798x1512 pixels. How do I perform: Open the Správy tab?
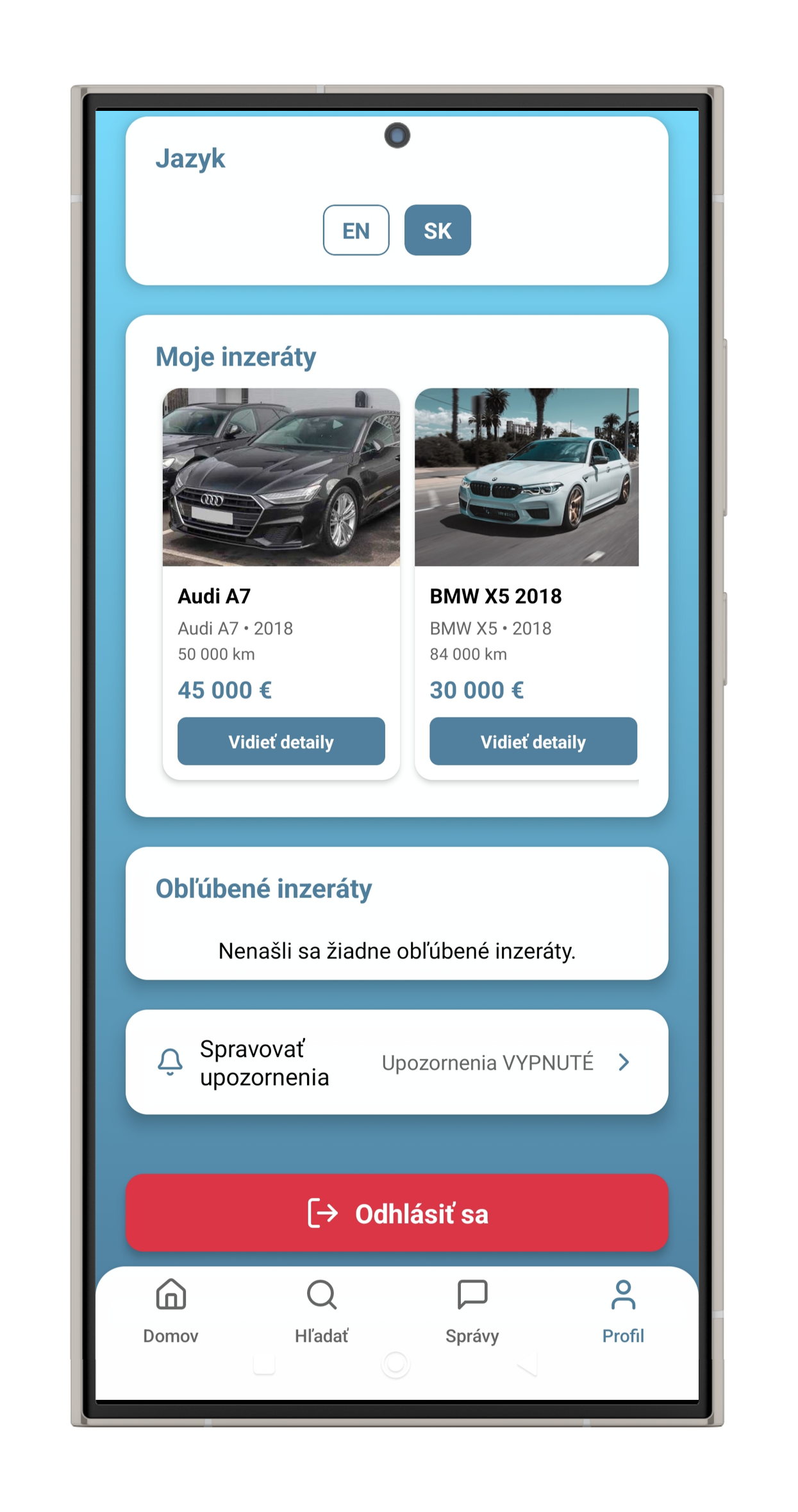point(472,1310)
